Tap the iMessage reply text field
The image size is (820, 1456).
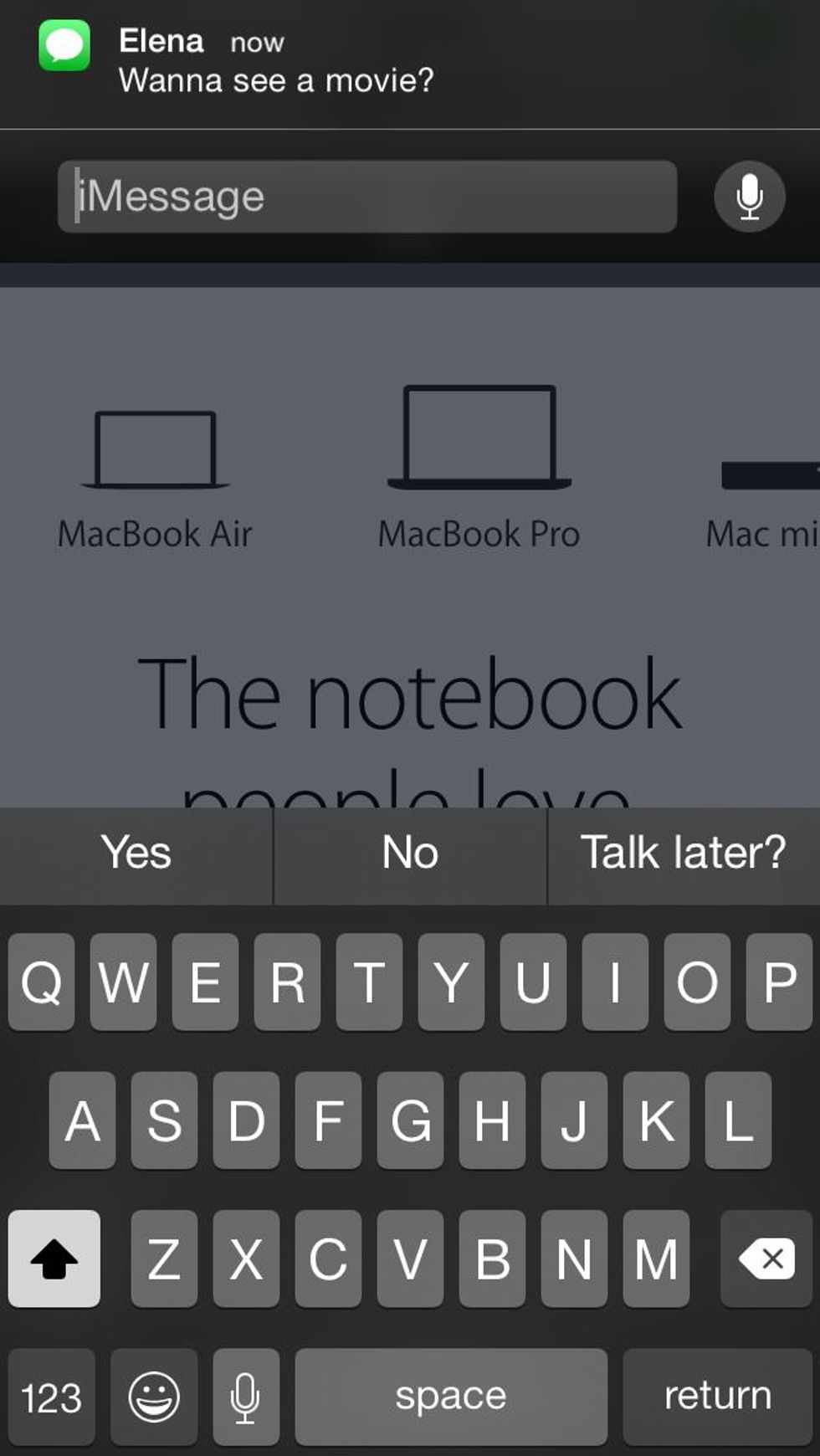click(366, 197)
